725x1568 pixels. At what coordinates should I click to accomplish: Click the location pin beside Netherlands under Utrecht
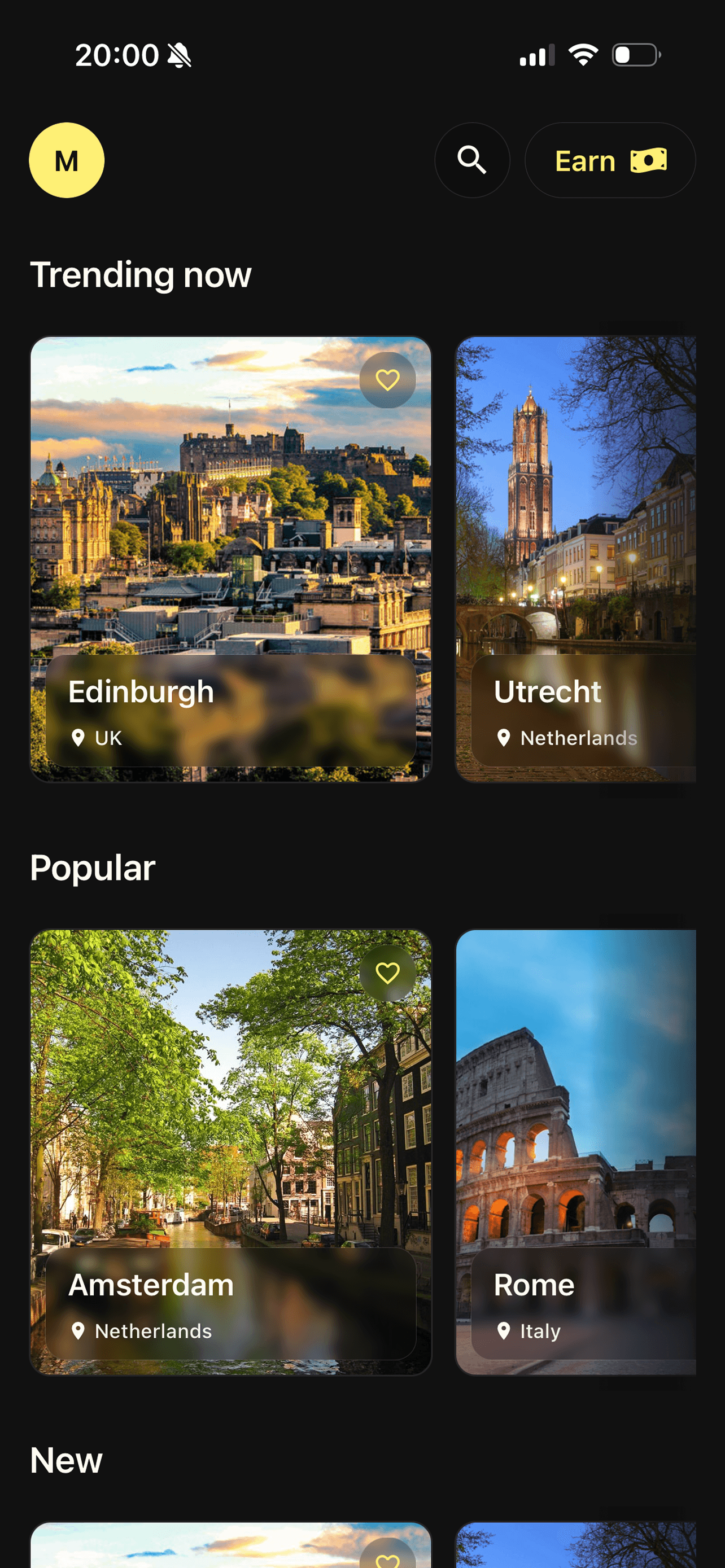tap(504, 738)
